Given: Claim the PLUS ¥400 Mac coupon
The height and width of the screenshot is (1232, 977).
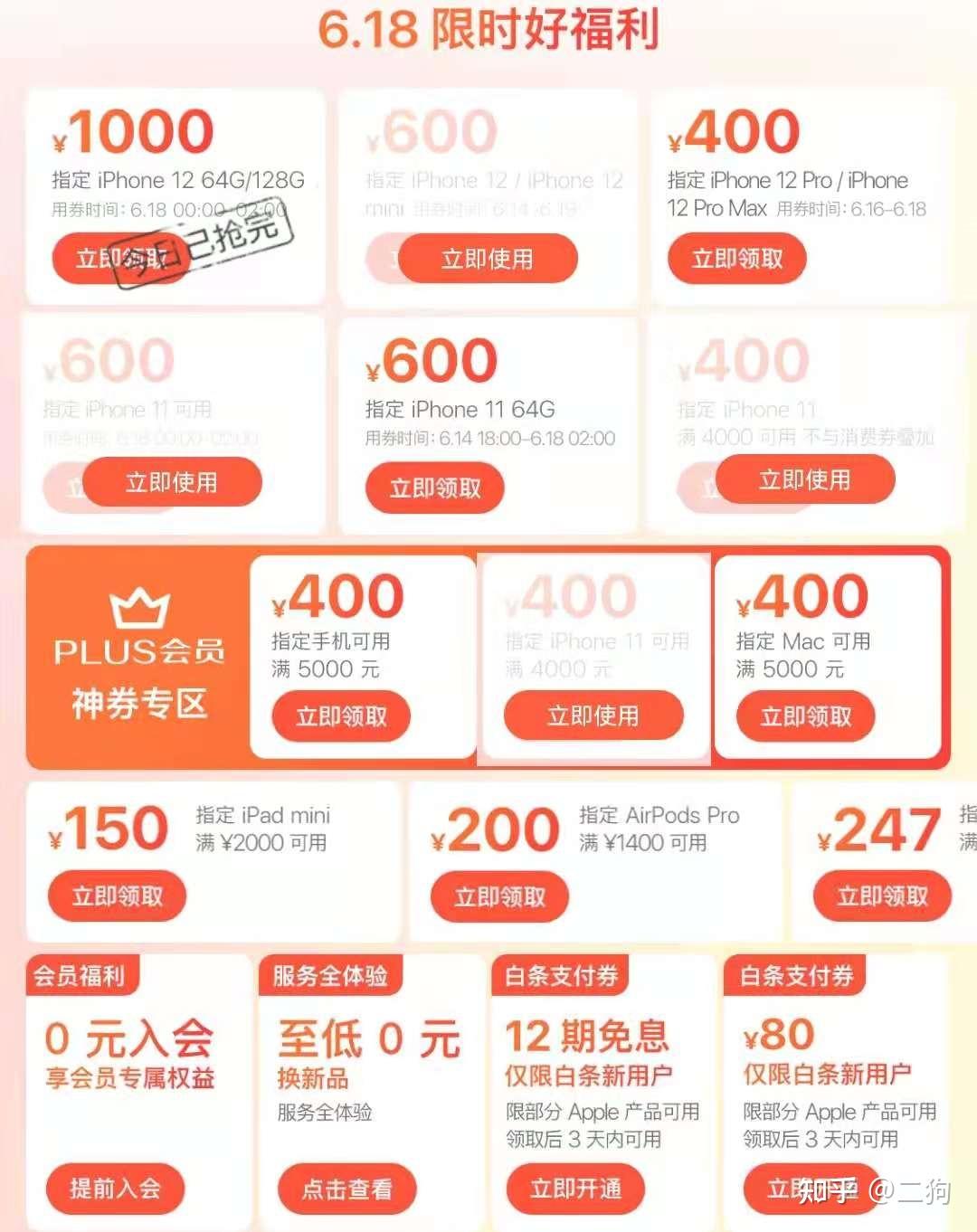Looking at the screenshot, I should [x=805, y=716].
